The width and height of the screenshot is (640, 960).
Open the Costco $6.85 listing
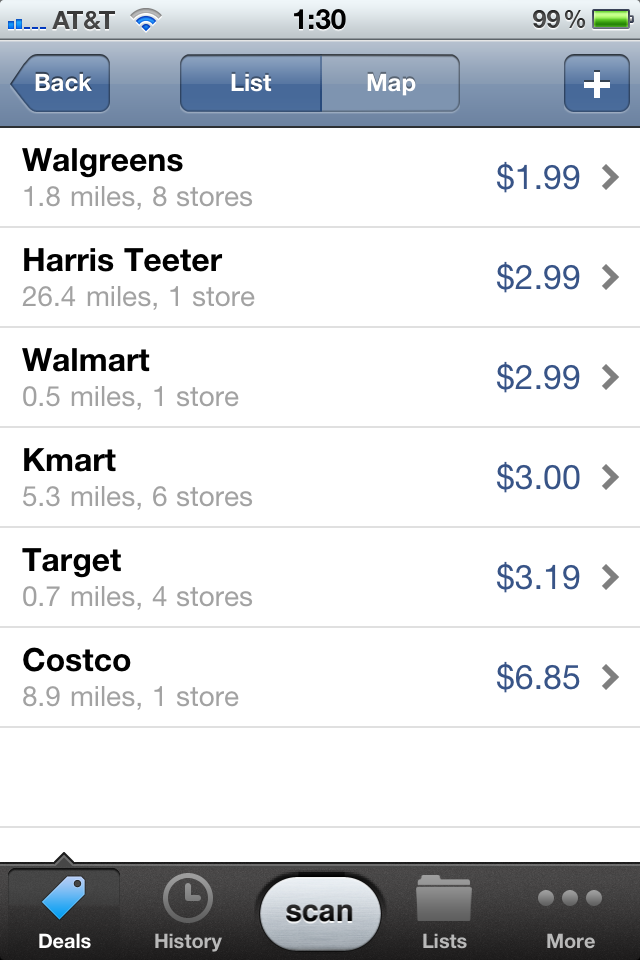coord(320,678)
